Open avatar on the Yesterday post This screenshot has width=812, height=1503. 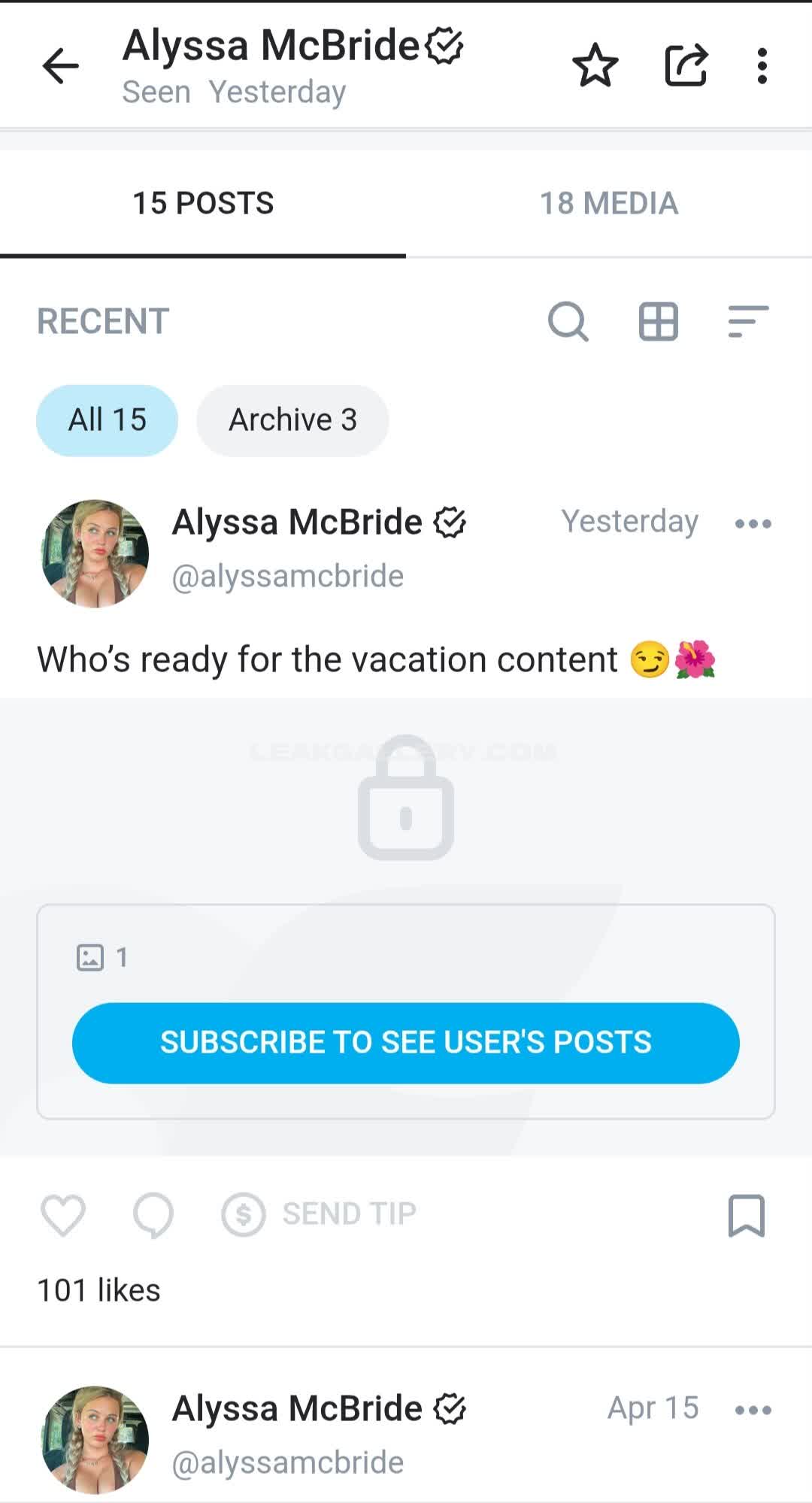click(95, 553)
